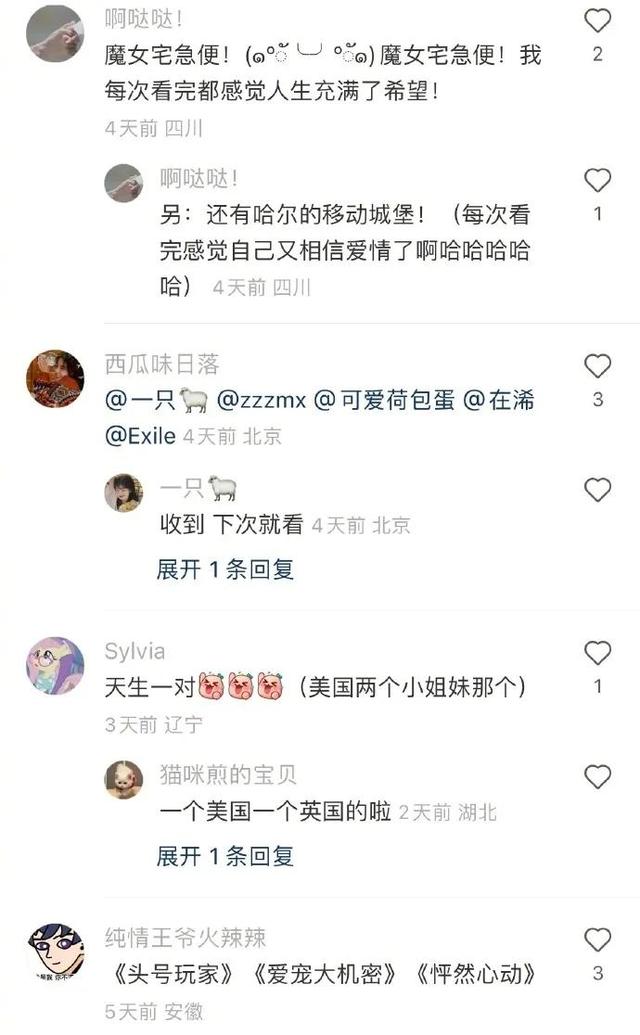Like 西瓜味日落's comment
This screenshot has height=1035, width=640.
pyautogui.click(x=597, y=366)
